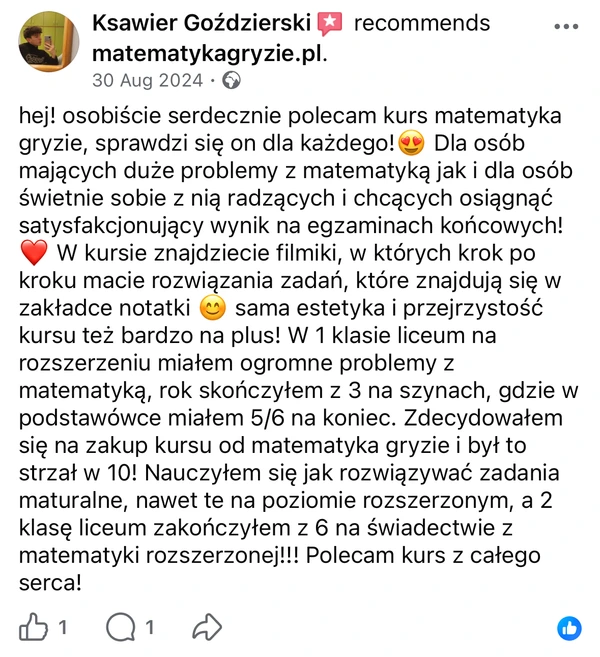The image size is (600, 657).
Task: View the blue like reactions badge
Action: point(568,628)
